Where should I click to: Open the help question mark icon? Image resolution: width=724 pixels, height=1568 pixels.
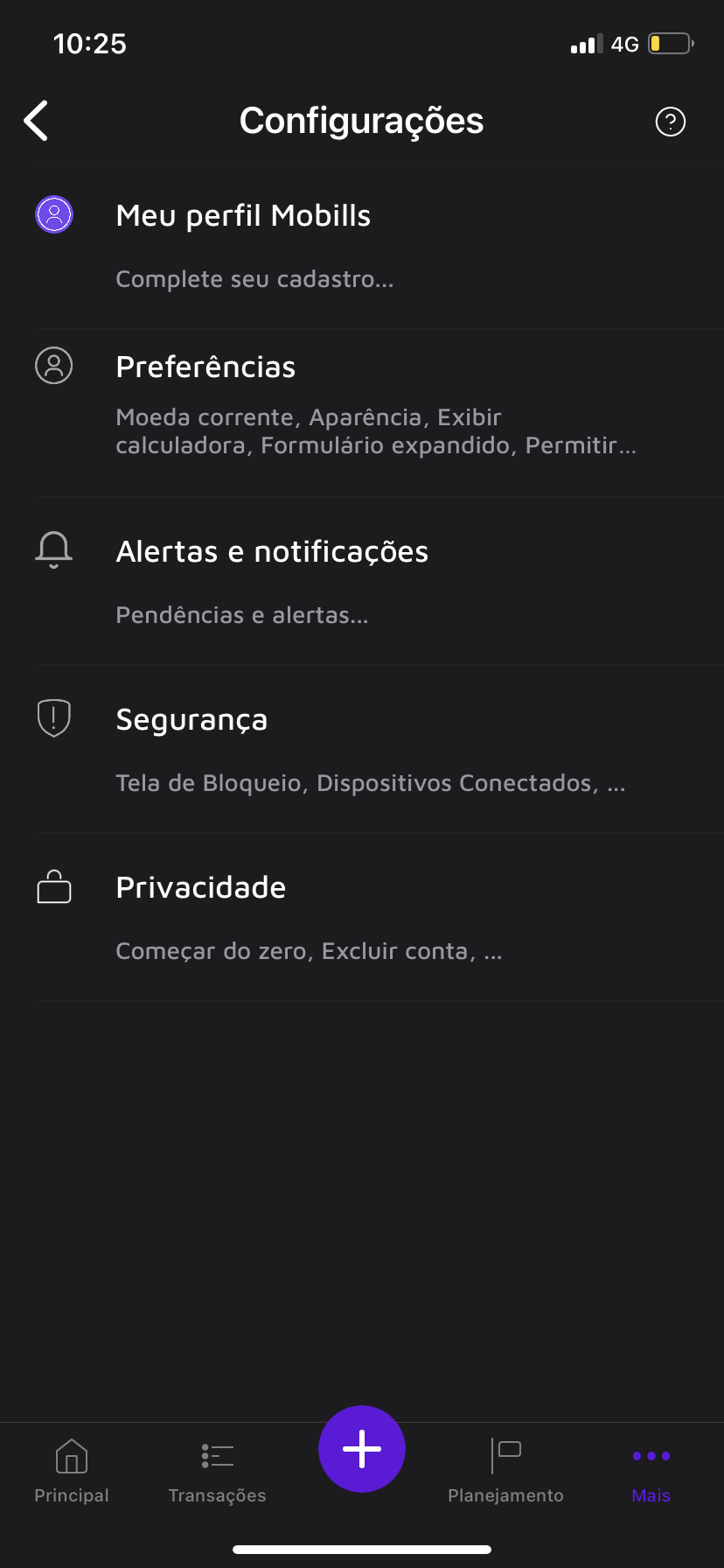[x=670, y=122]
